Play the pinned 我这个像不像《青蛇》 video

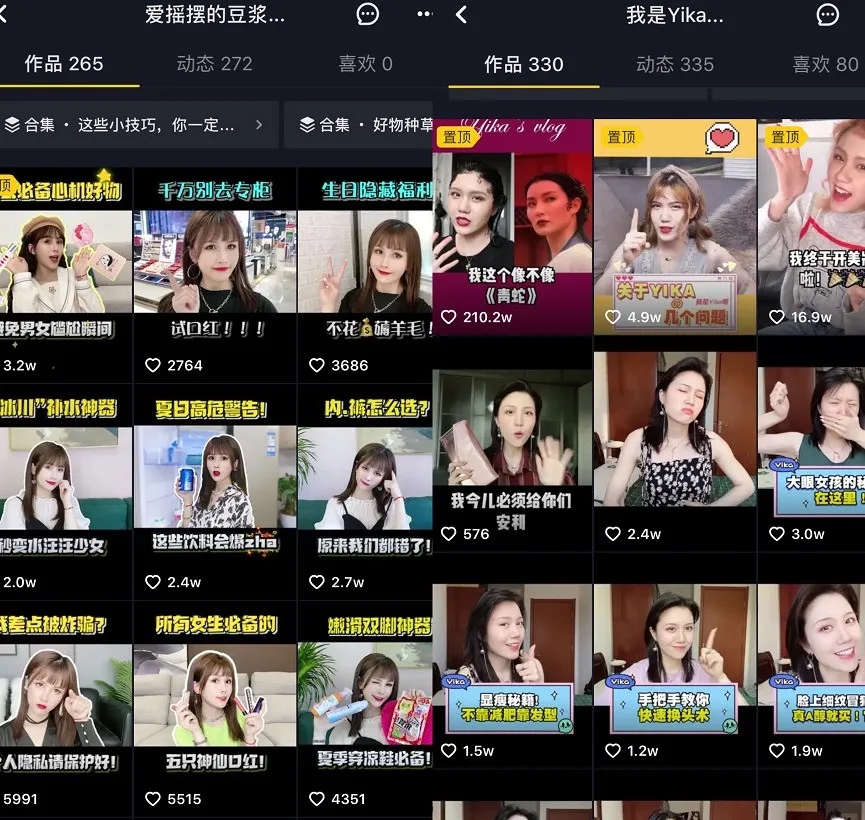click(512, 225)
